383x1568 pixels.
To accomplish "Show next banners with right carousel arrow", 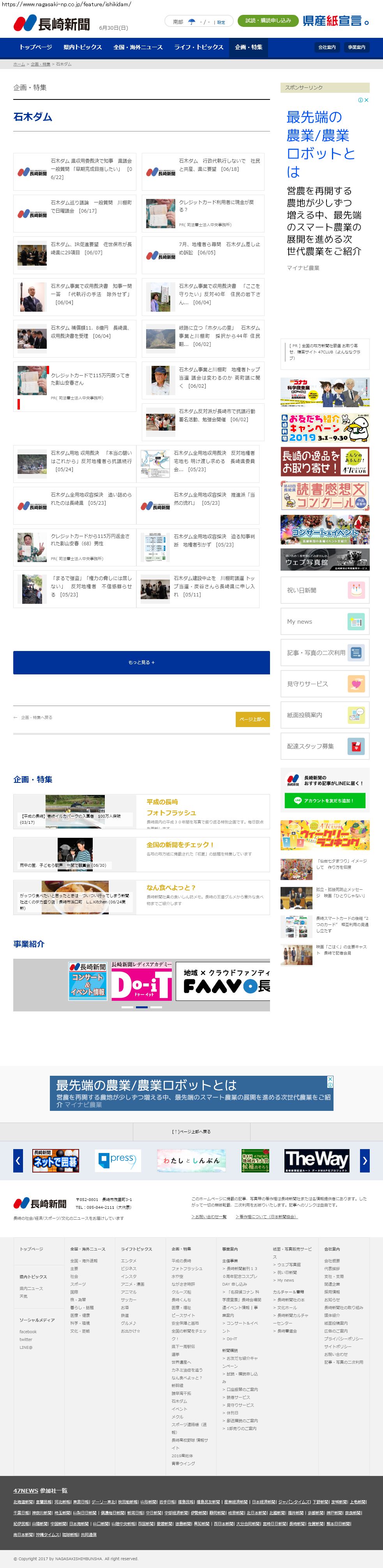I will tap(364, 1160).
